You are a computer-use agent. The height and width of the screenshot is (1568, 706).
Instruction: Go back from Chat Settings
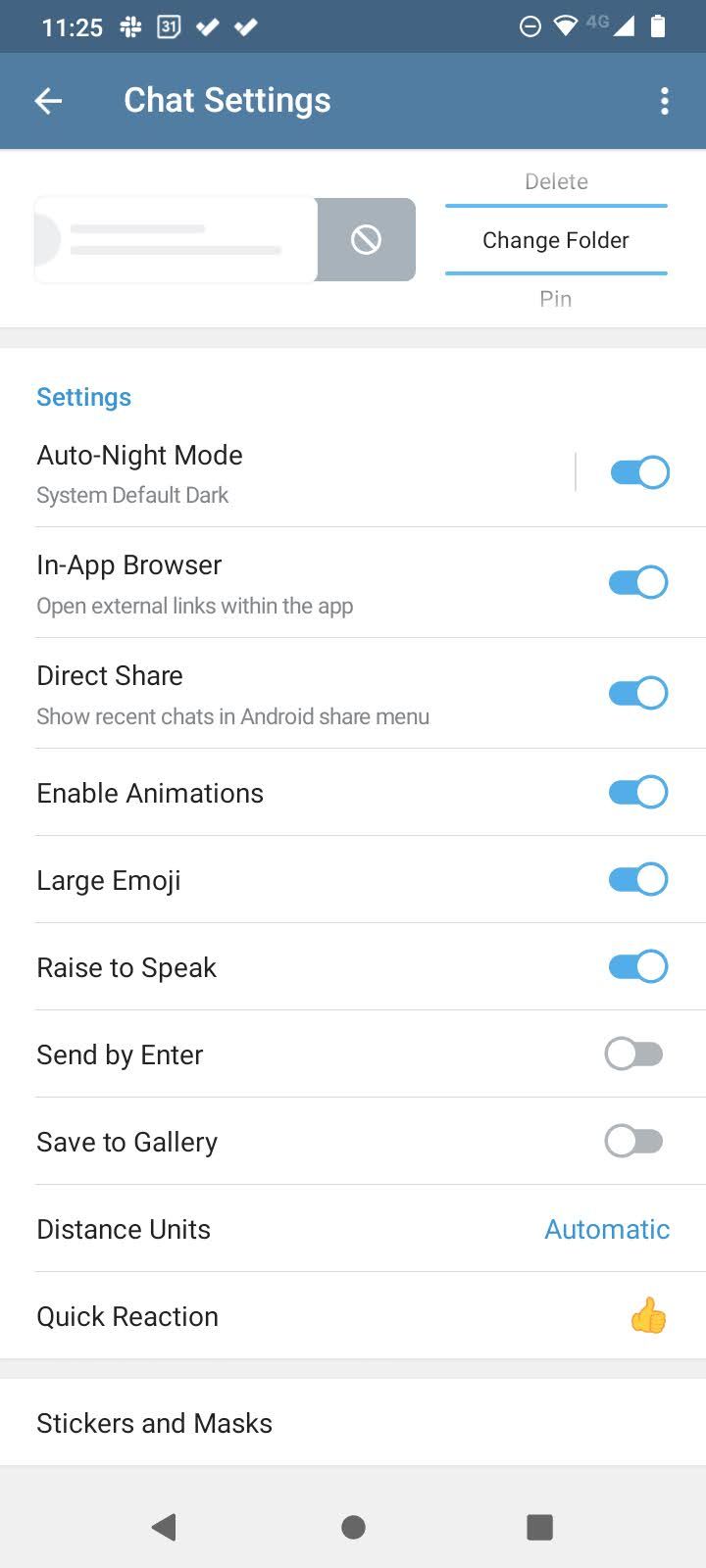pos(48,100)
